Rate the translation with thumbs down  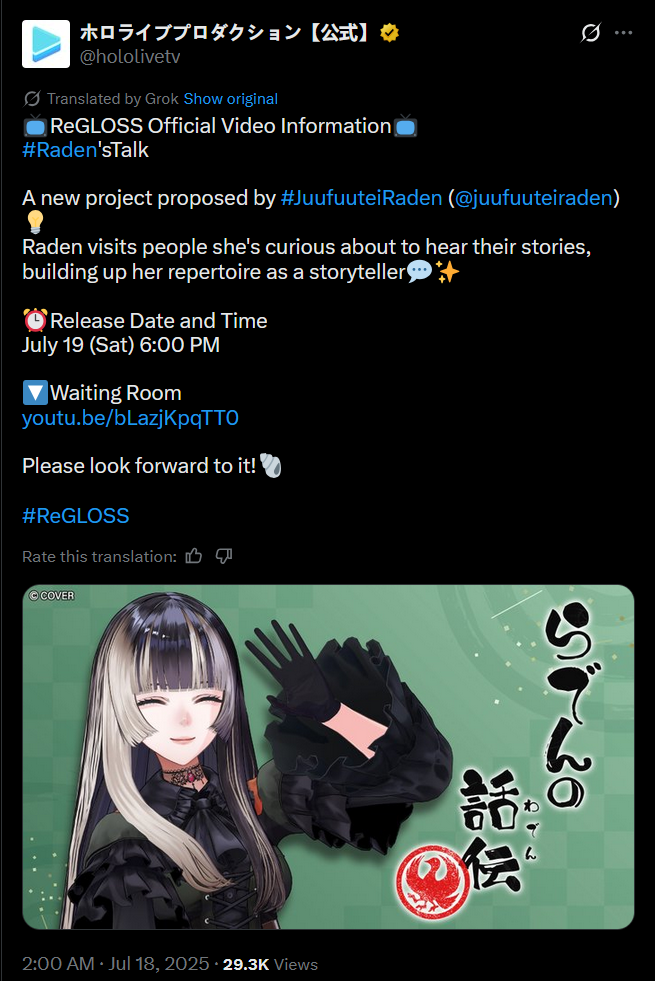tap(224, 556)
